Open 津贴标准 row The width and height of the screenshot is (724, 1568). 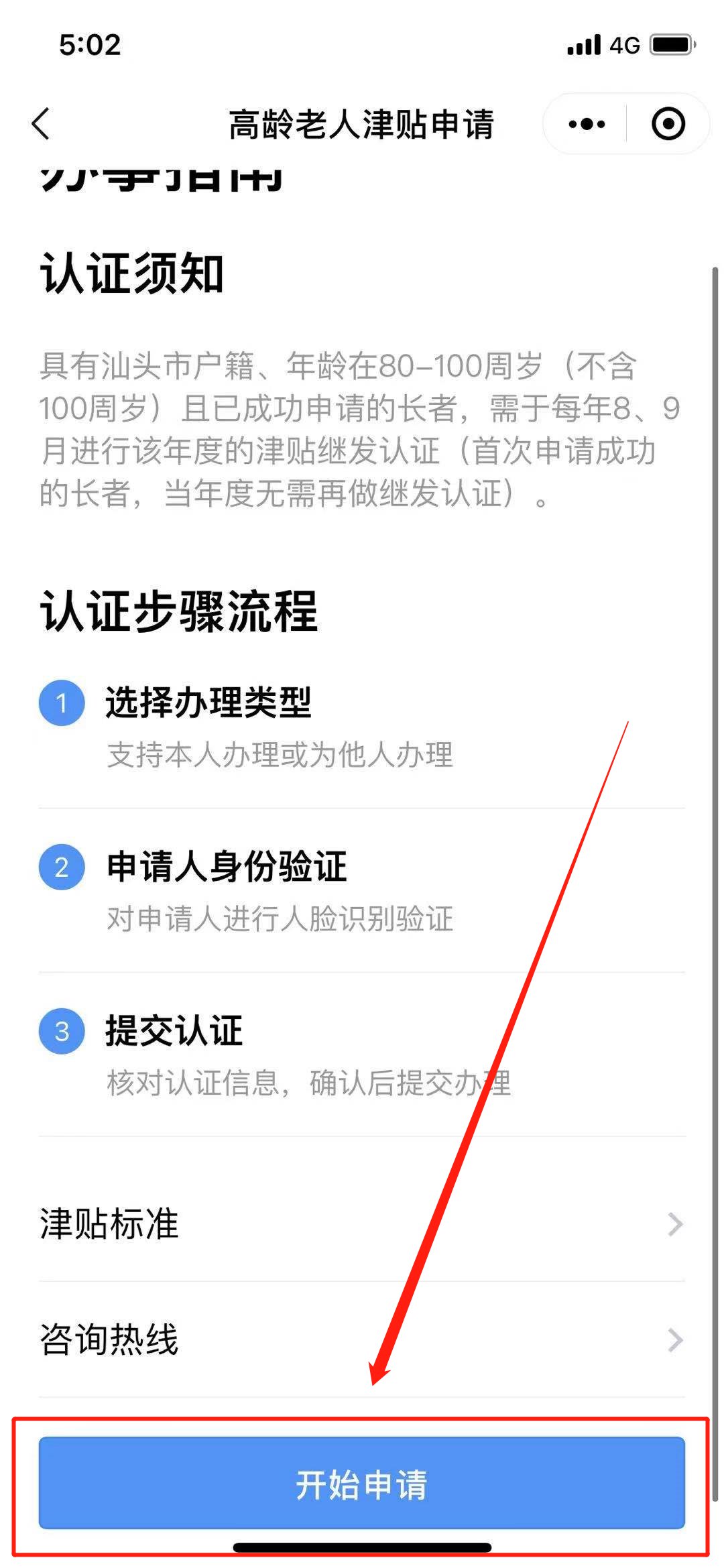point(362,1223)
